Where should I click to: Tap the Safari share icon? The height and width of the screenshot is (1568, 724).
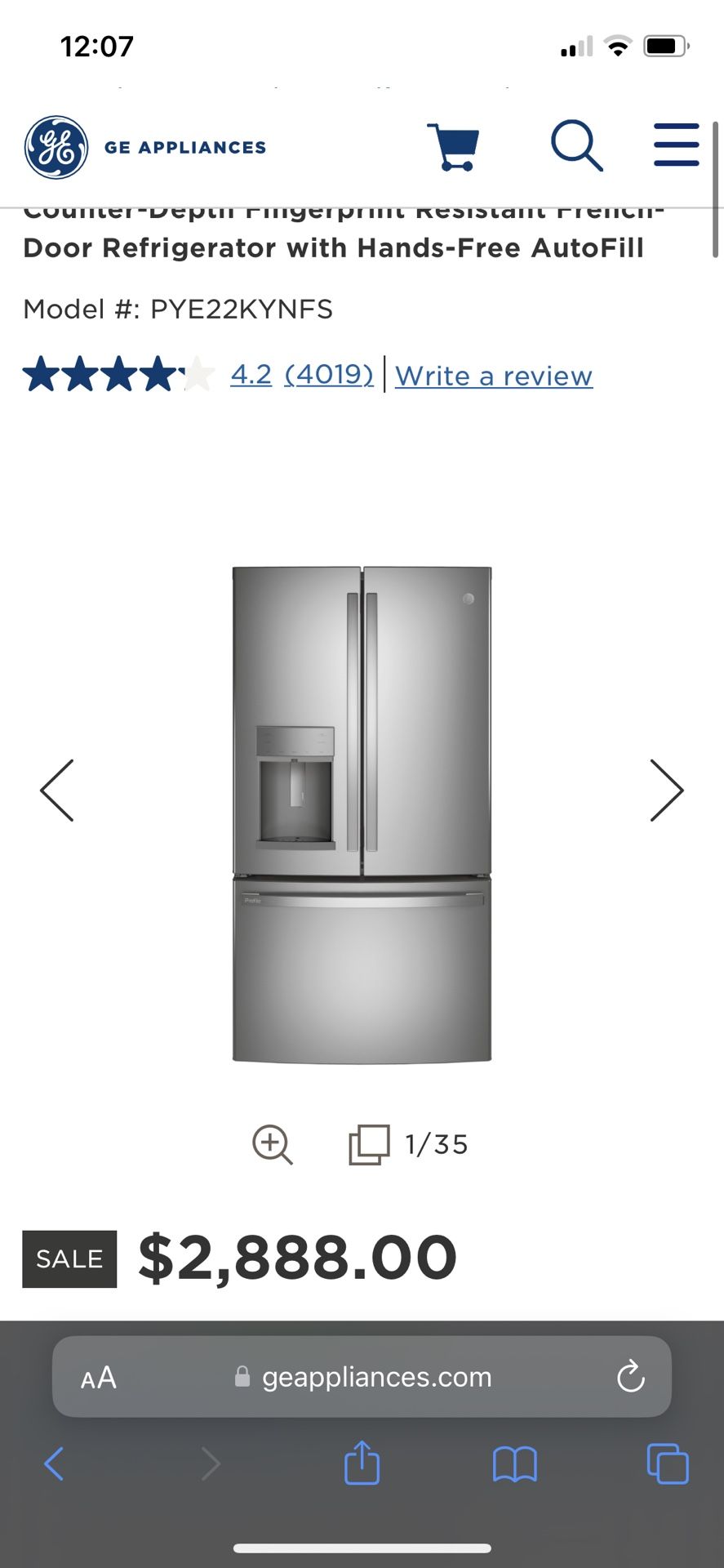pyautogui.click(x=362, y=1464)
